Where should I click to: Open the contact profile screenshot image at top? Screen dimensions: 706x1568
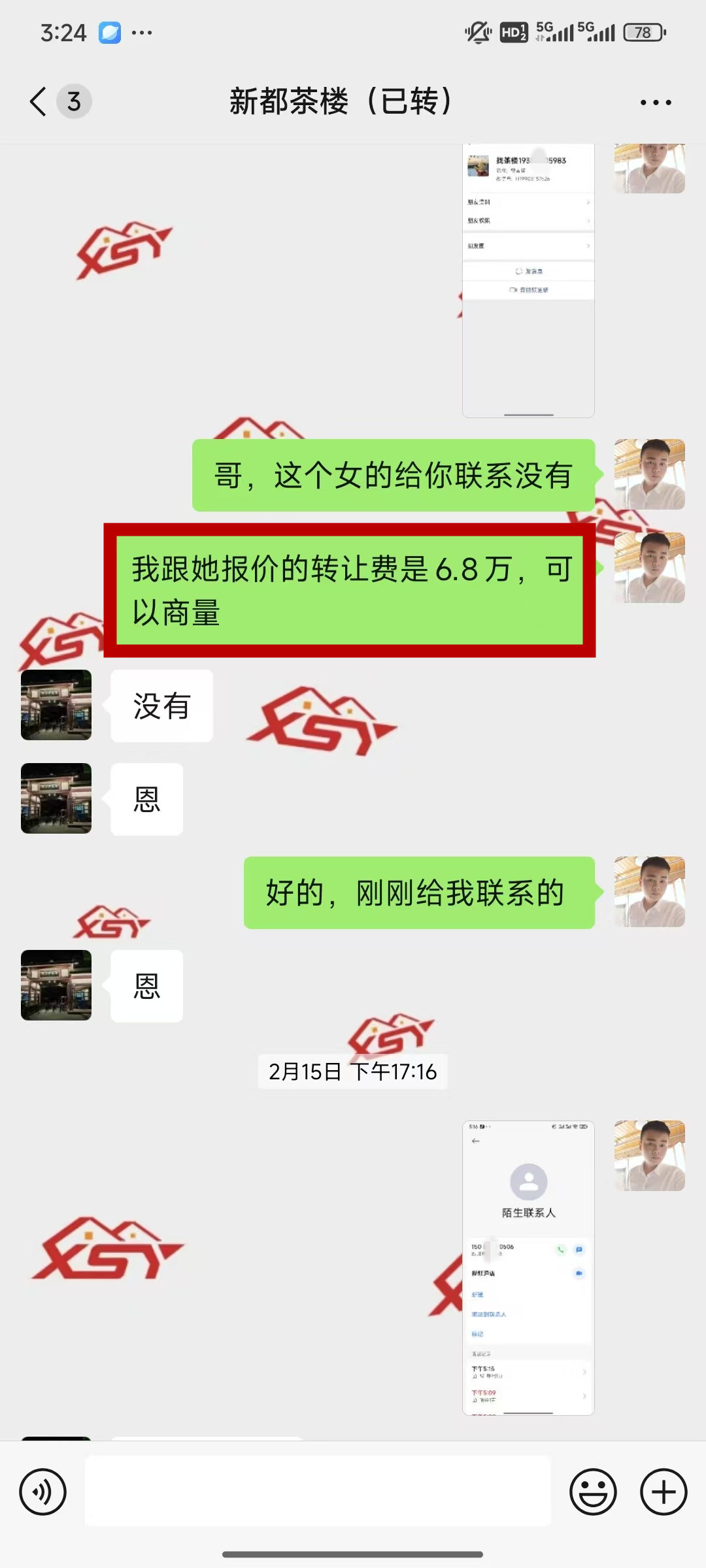coord(528,281)
